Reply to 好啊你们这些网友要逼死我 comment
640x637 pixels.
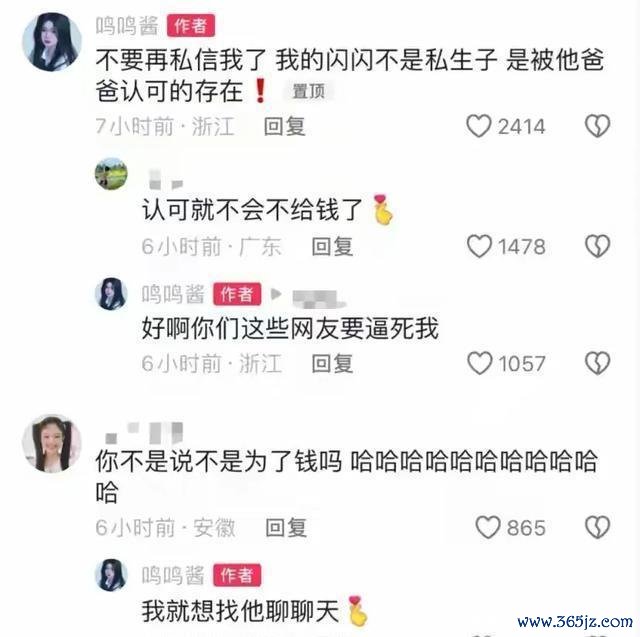(331, 363)
